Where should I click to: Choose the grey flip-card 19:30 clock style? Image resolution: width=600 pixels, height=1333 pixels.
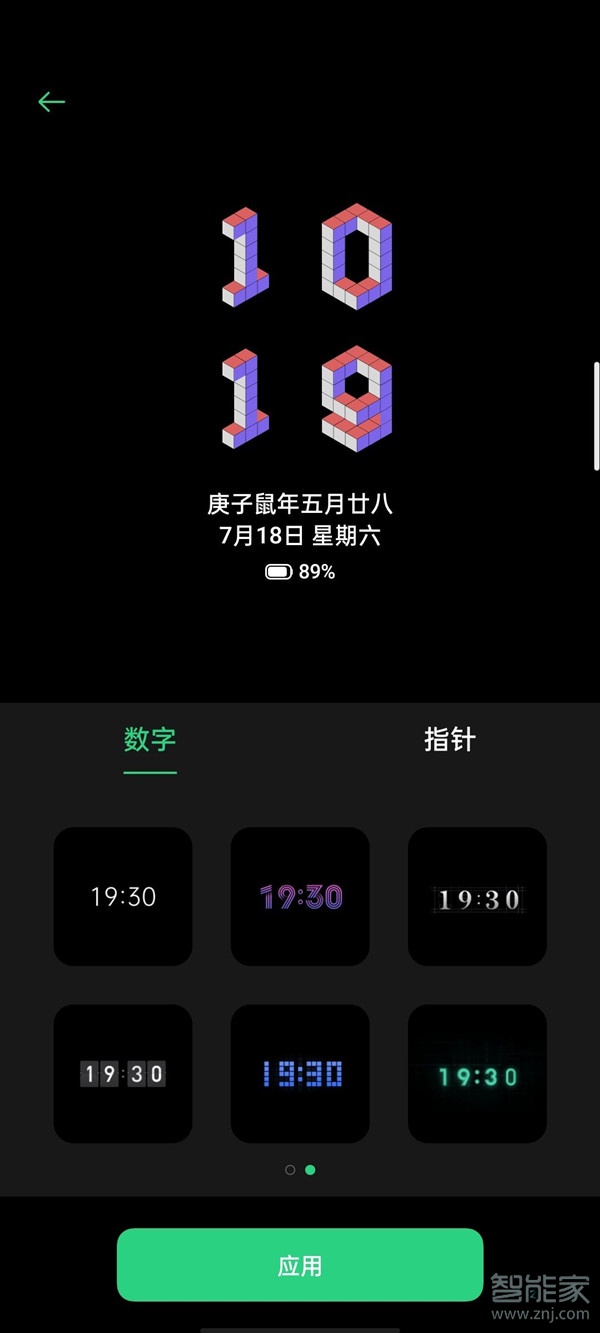pyautogui.click(x=123, y=1074)
